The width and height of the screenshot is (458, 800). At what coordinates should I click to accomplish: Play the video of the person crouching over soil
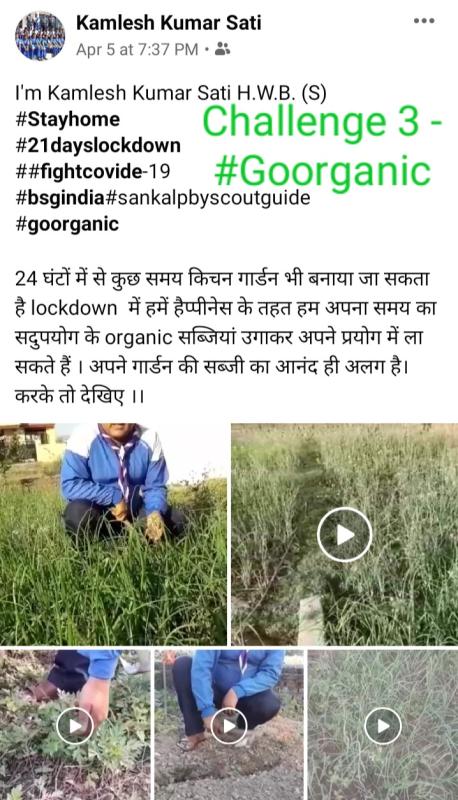pyautogui.click(x=229, y=725)
